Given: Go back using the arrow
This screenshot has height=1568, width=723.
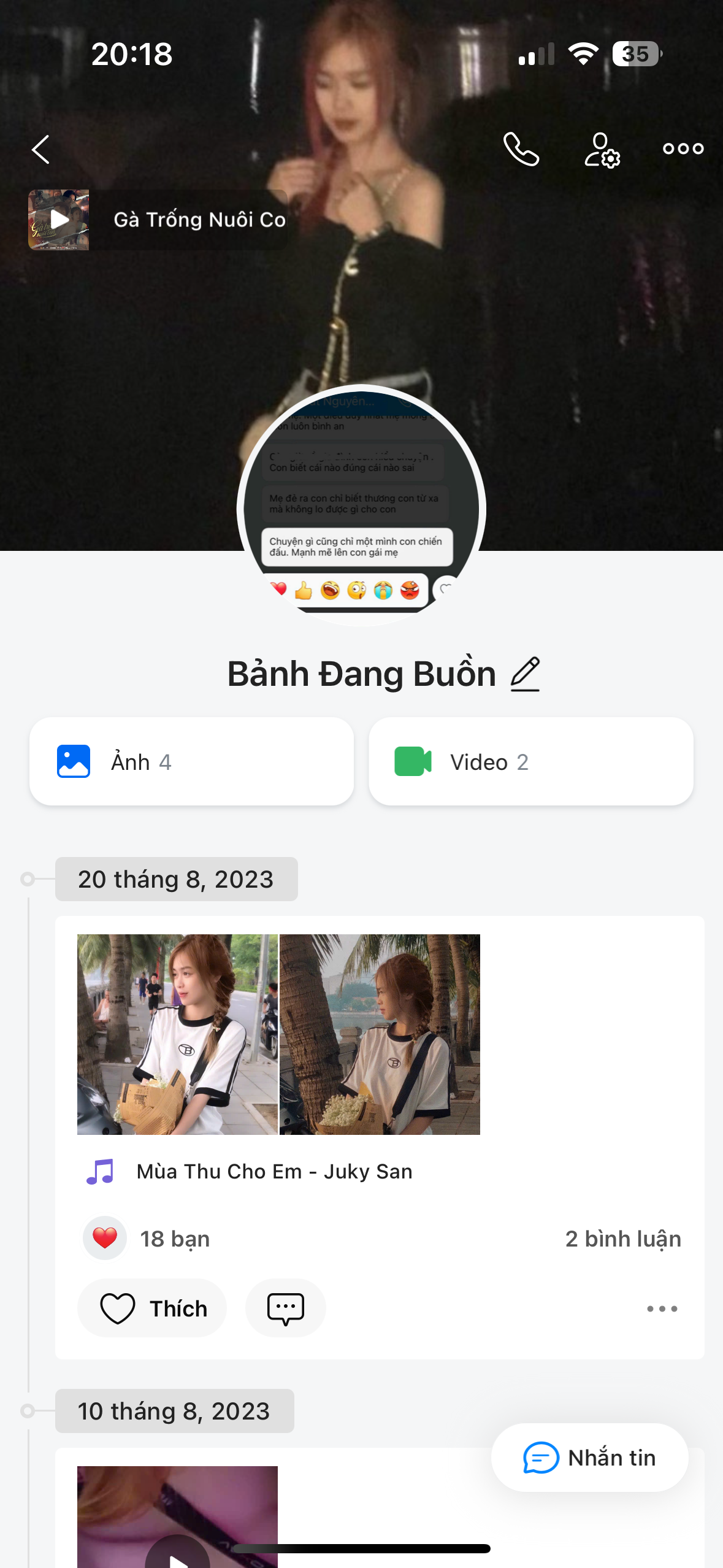Looking at the screenshot, I should click(x=40, y=149).
